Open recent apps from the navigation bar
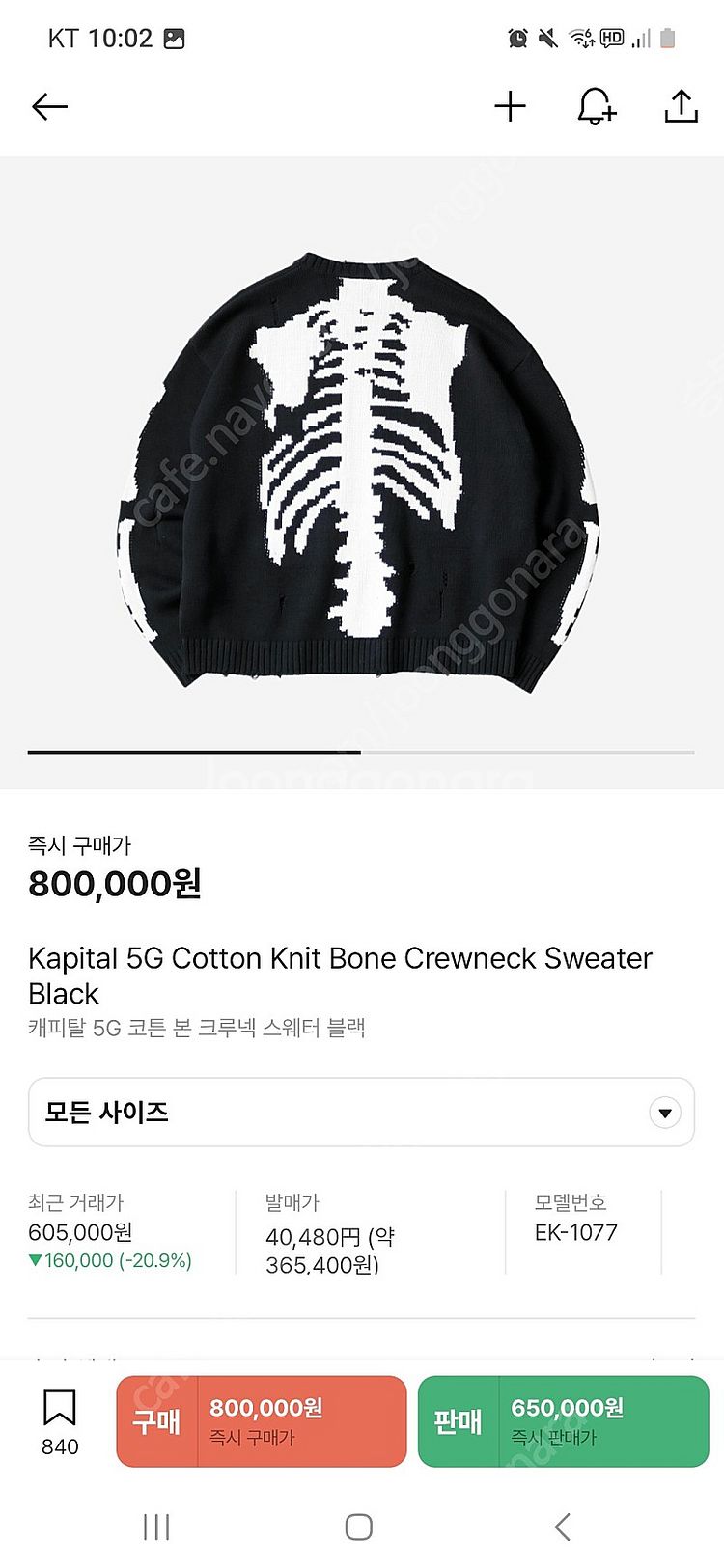The width and height of the screenshot is (724, 1568). point(156,1527)
